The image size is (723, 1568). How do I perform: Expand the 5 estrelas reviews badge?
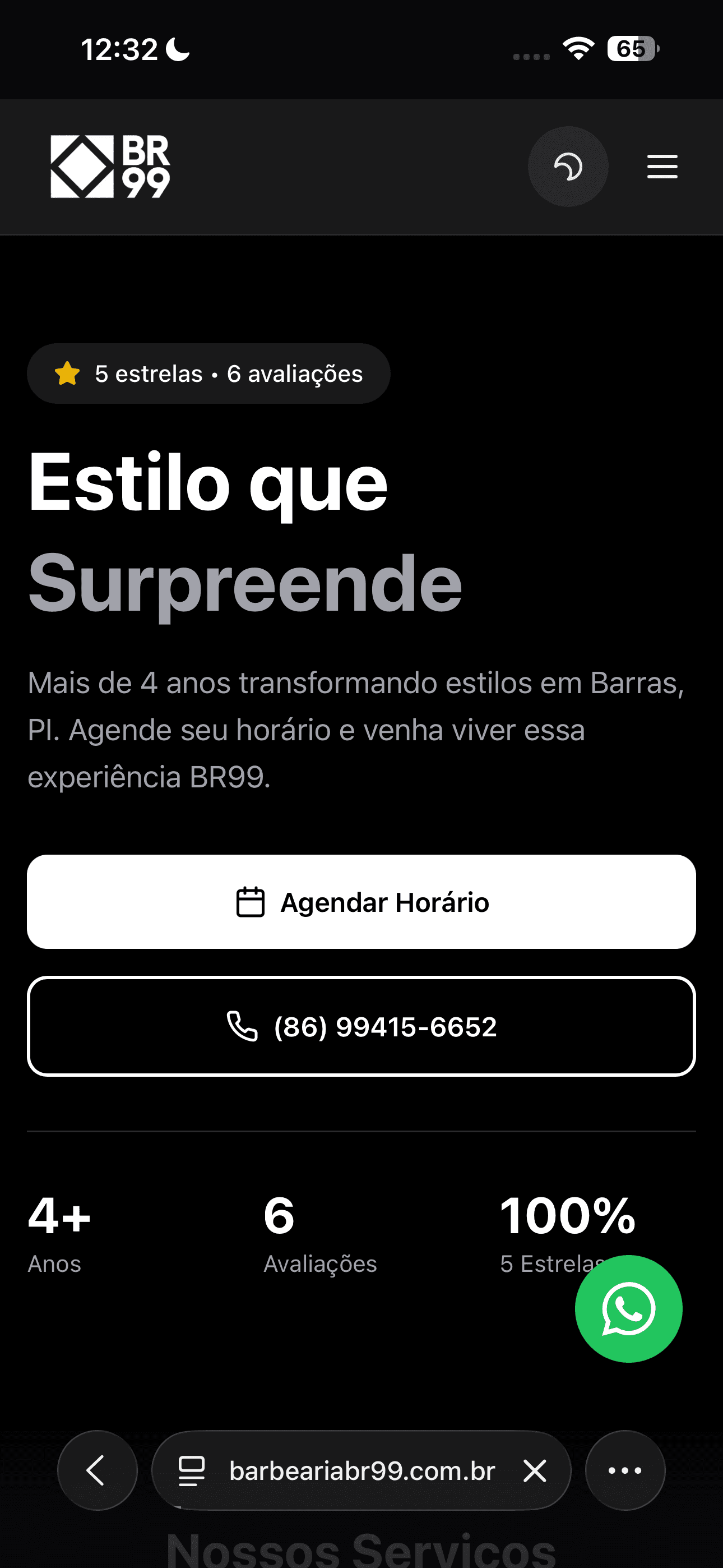(x=208, y=373)
